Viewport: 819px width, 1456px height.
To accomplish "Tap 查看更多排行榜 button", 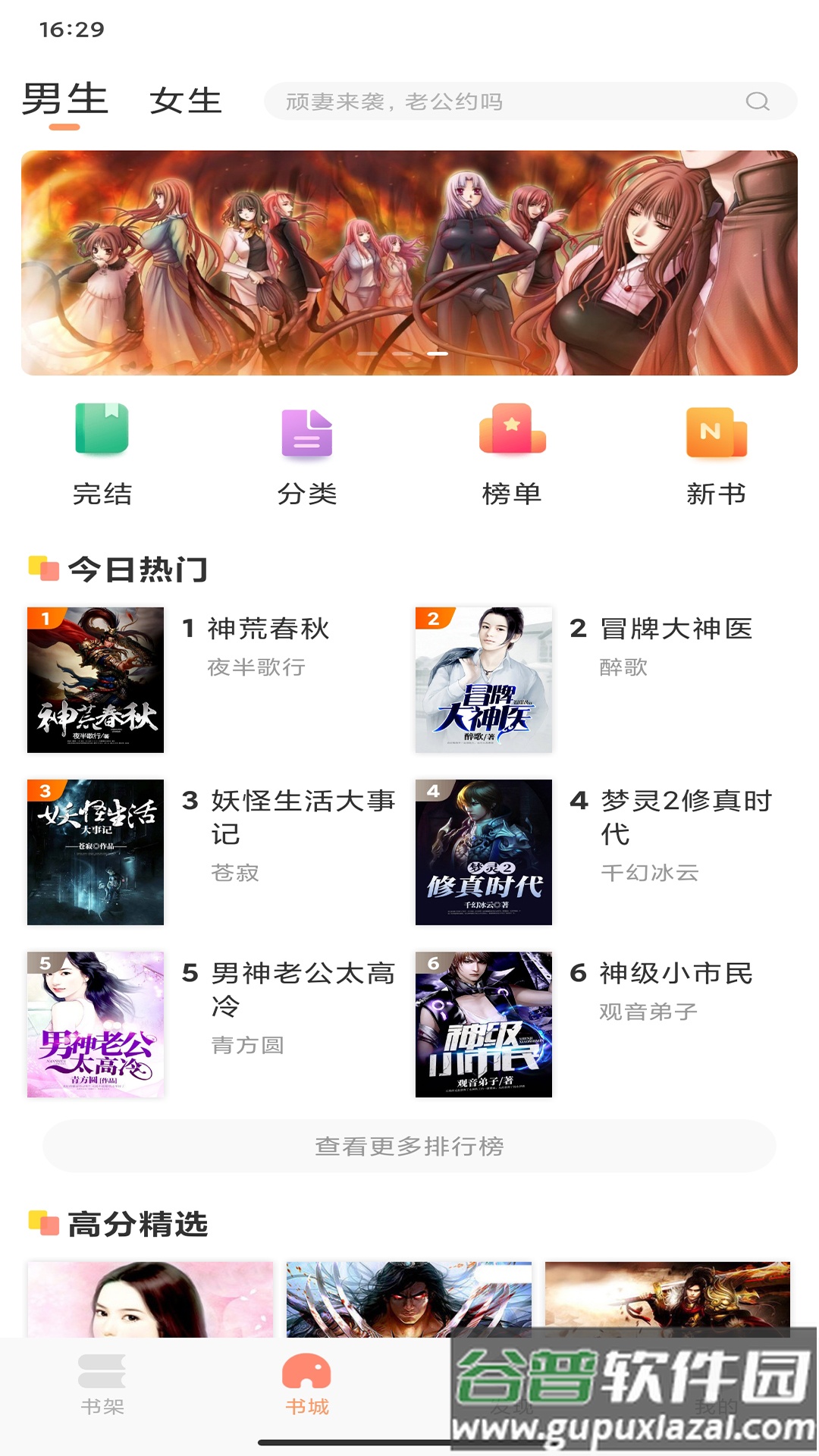I will [409, 1147].
